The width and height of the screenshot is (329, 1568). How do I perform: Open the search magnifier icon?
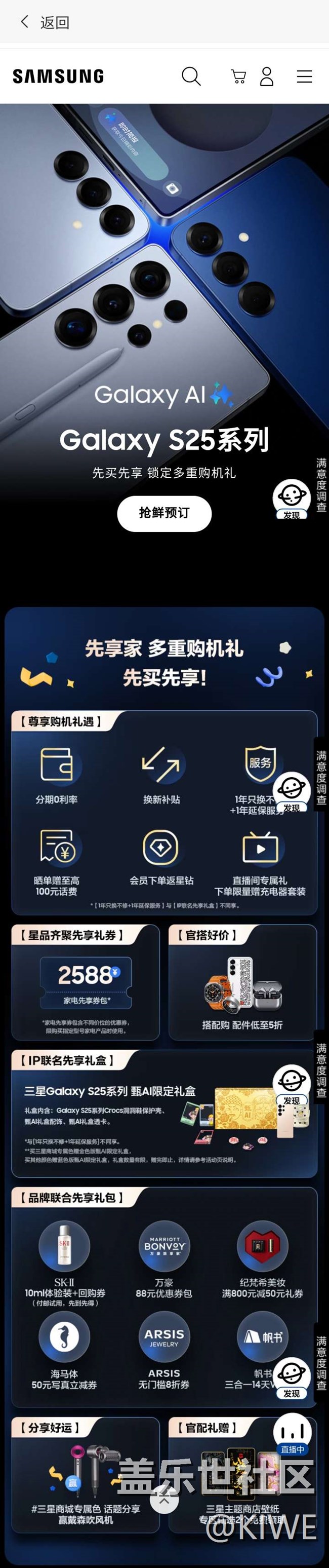191,76
